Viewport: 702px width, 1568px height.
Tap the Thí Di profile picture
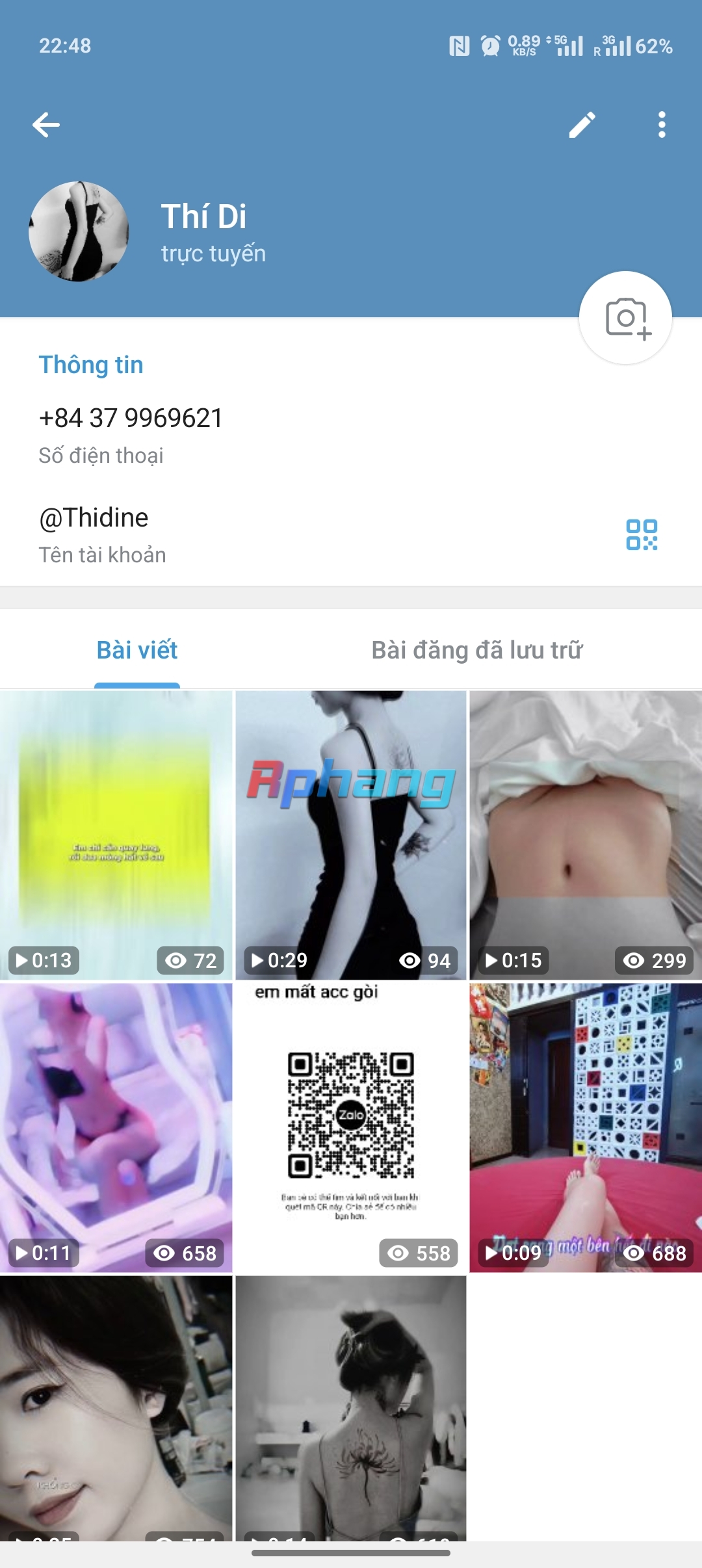click(x=79, y=231)
